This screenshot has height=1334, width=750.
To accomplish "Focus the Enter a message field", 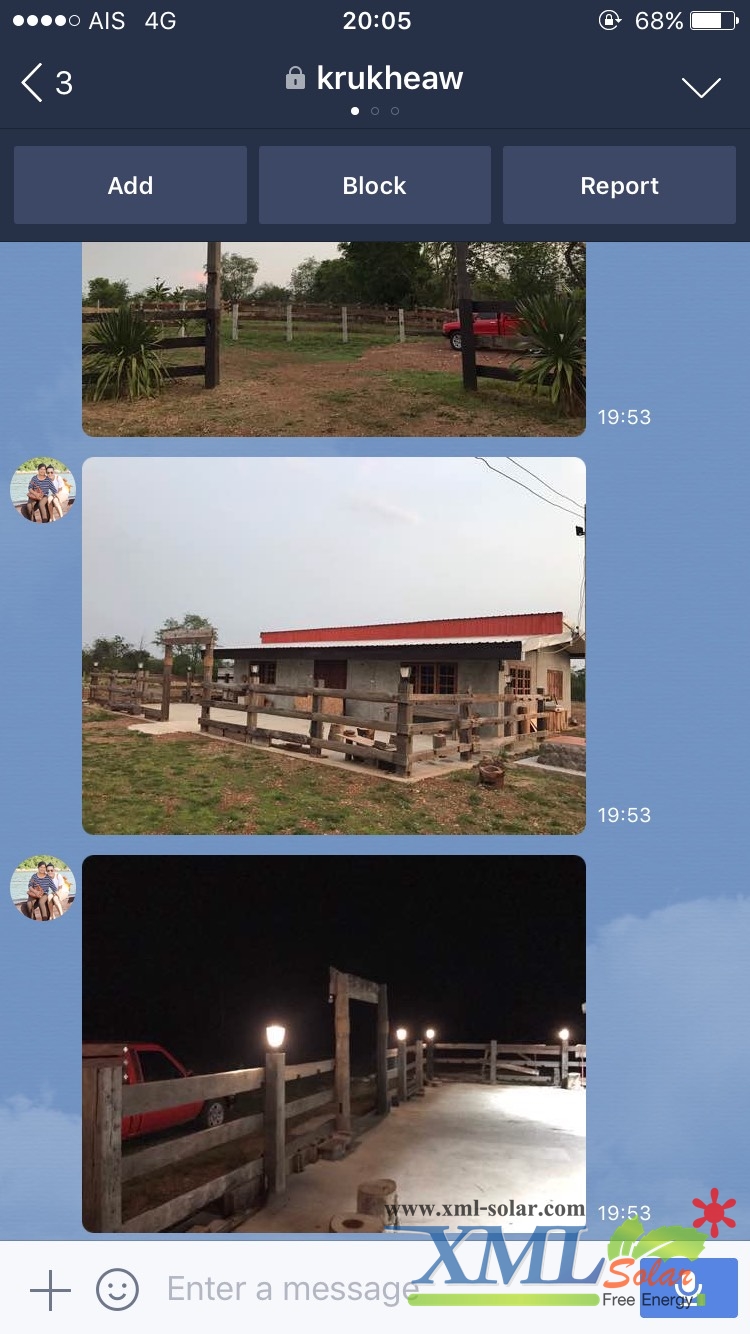I will 290,1290.
